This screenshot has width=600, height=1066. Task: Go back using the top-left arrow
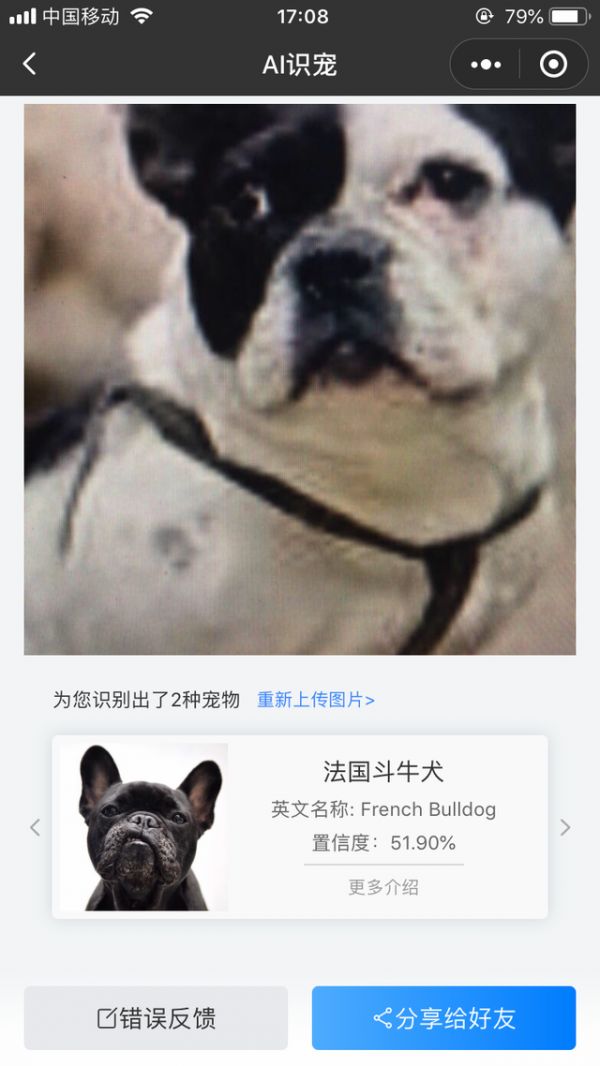(29, 65)
